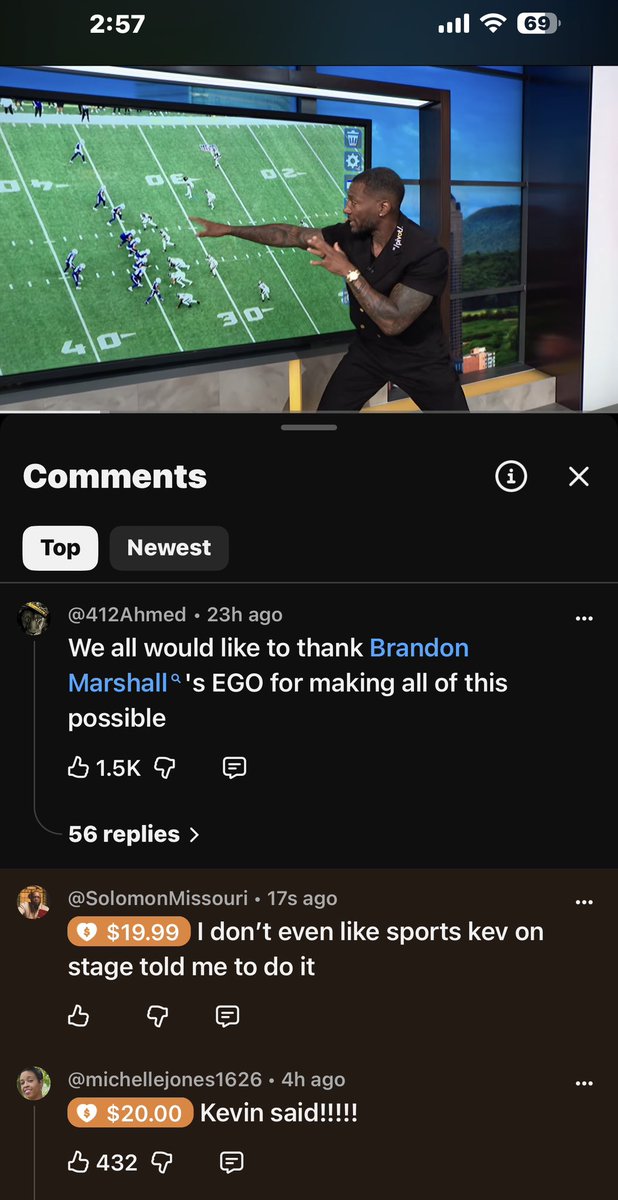Open options menu for @412Ahmed's comment
The image size is (618, 1200).
coord(585,618)
